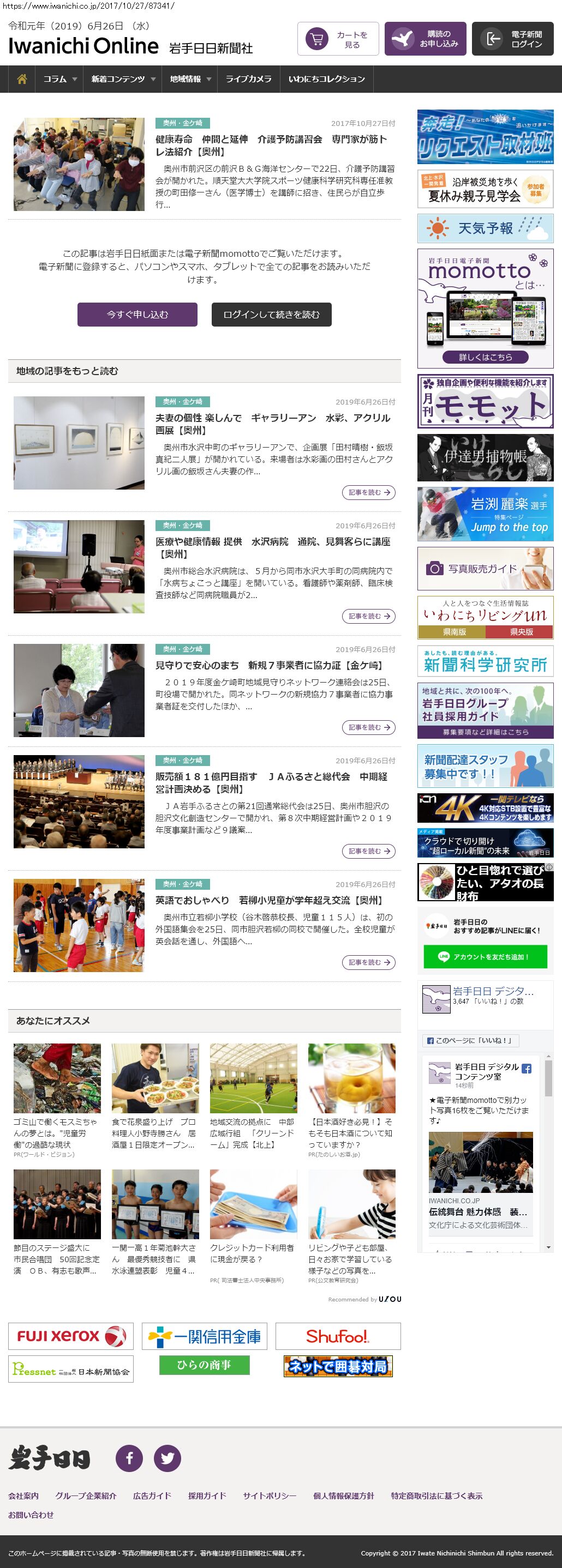Open the 見守りで安心のまち article headline
Viewport: 562px width, 1568px height.
pos(268,666)
